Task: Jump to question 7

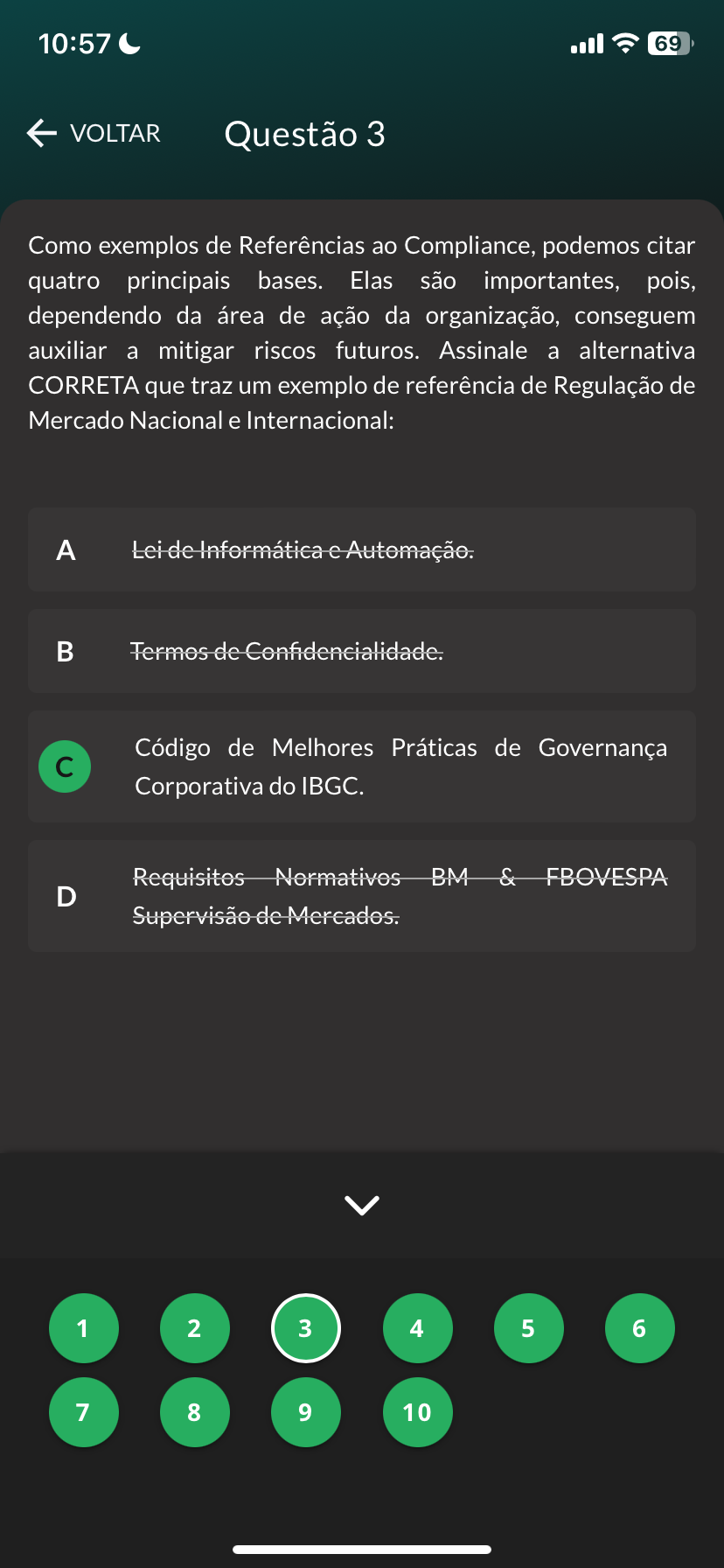Action: (x=83, y=1412)
